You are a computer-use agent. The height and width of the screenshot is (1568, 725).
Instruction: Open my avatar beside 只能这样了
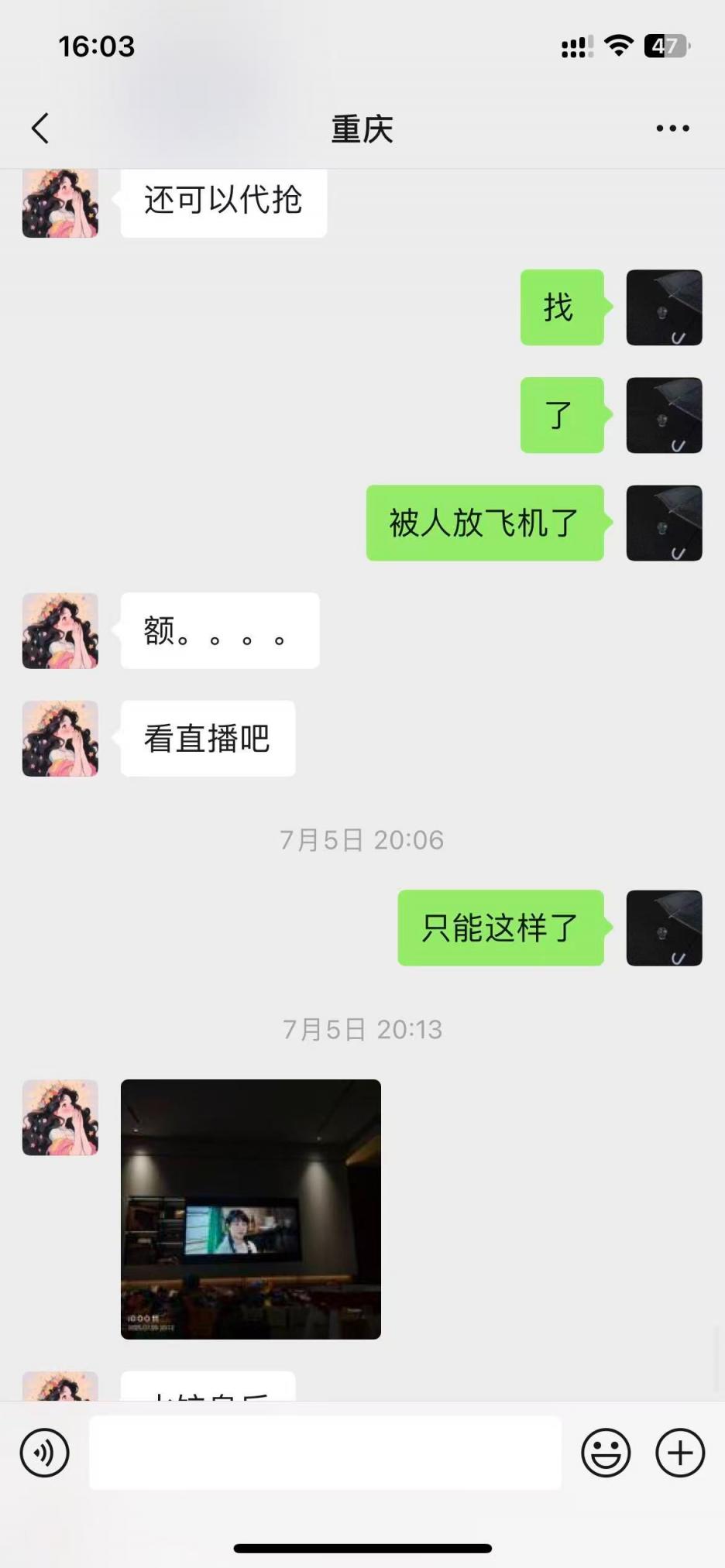click(664, 928)
